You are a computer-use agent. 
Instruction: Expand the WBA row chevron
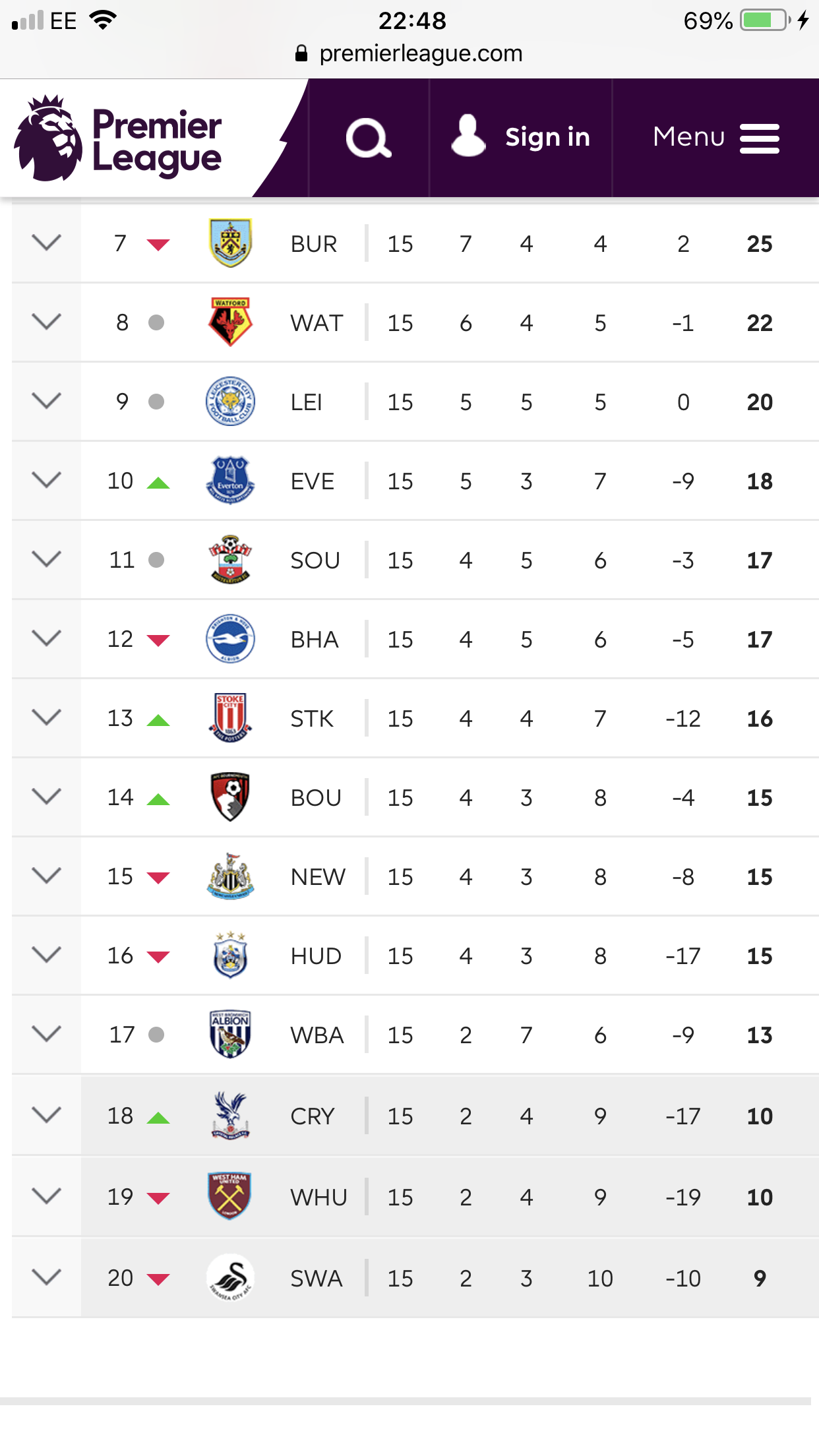46,1034
